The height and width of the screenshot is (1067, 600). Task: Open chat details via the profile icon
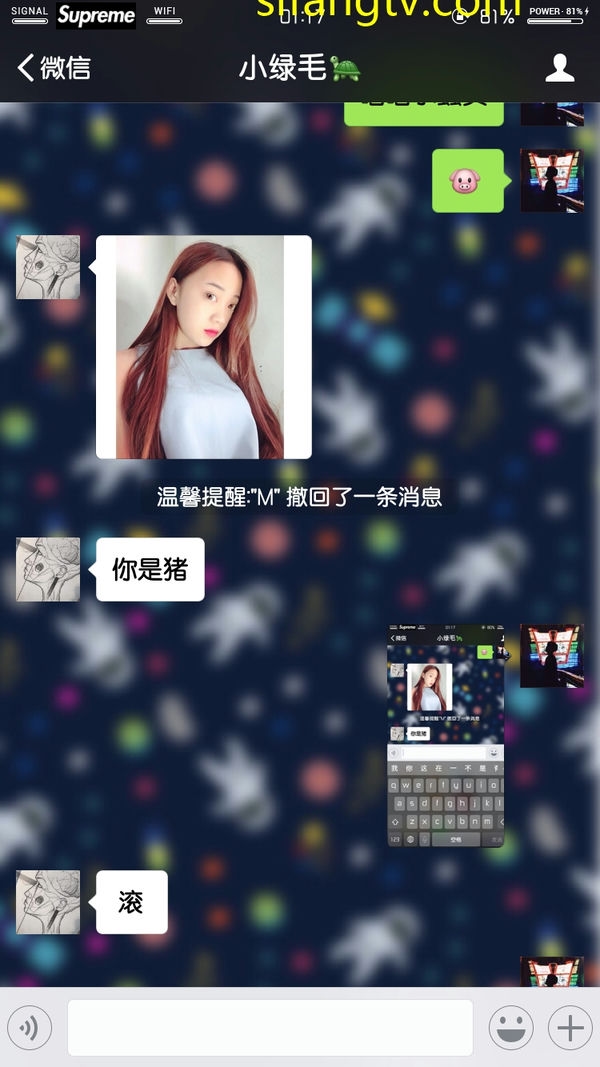[559, 68]
